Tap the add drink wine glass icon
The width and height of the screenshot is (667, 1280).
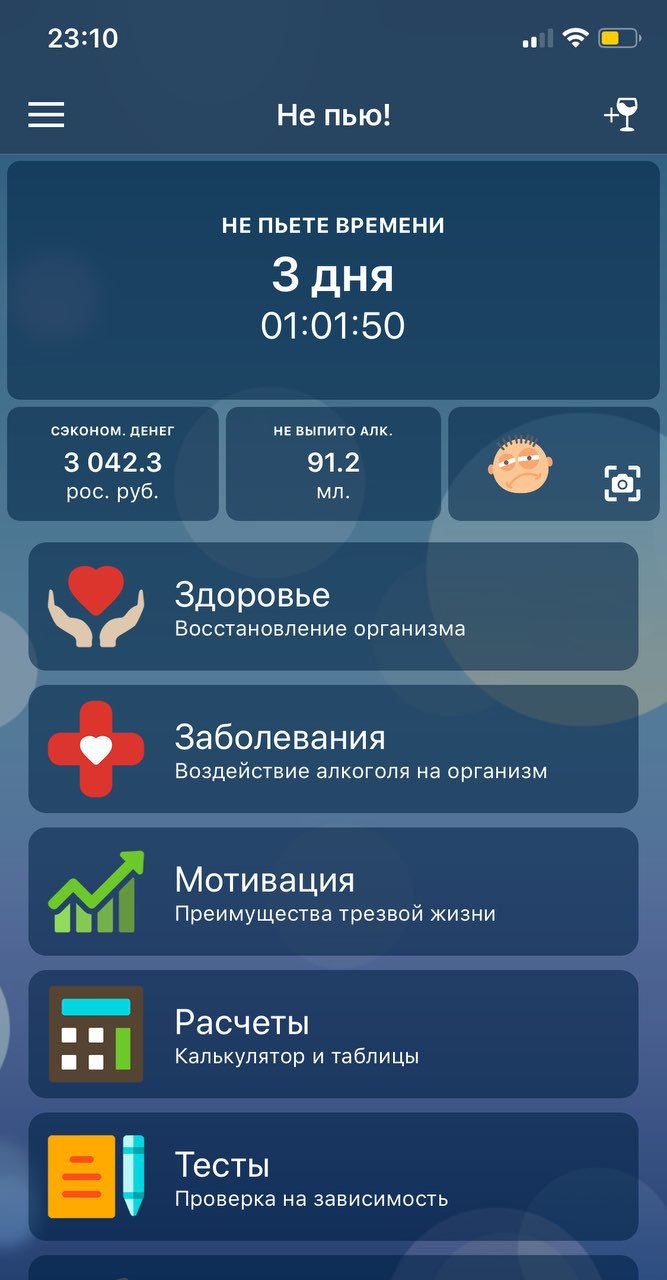click(x=621, y=115)
